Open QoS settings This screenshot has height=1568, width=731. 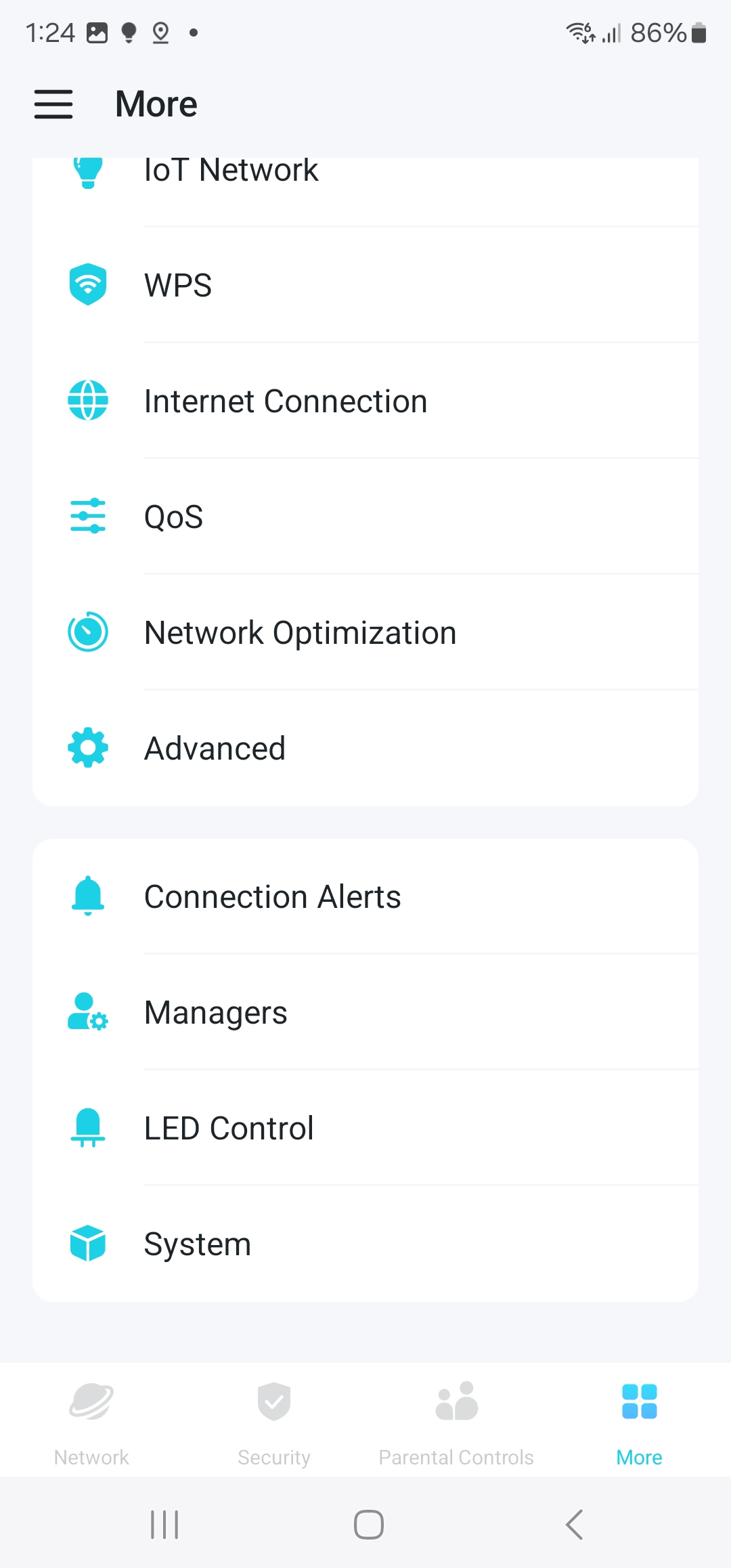pyautogui.click(x=365, y=517)
